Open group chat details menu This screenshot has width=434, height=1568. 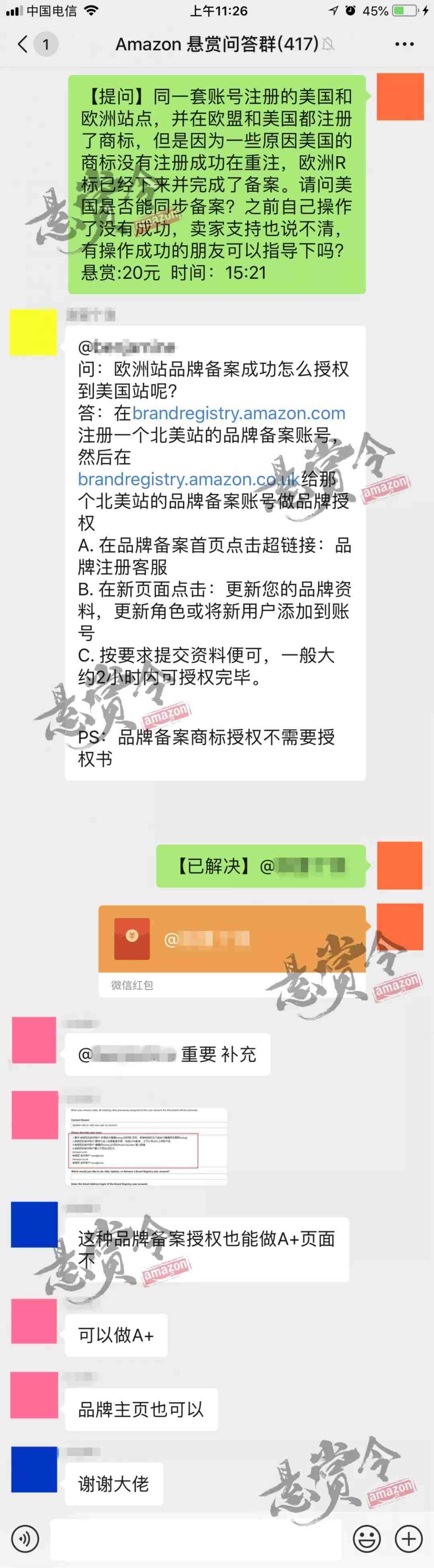(404, 44)
